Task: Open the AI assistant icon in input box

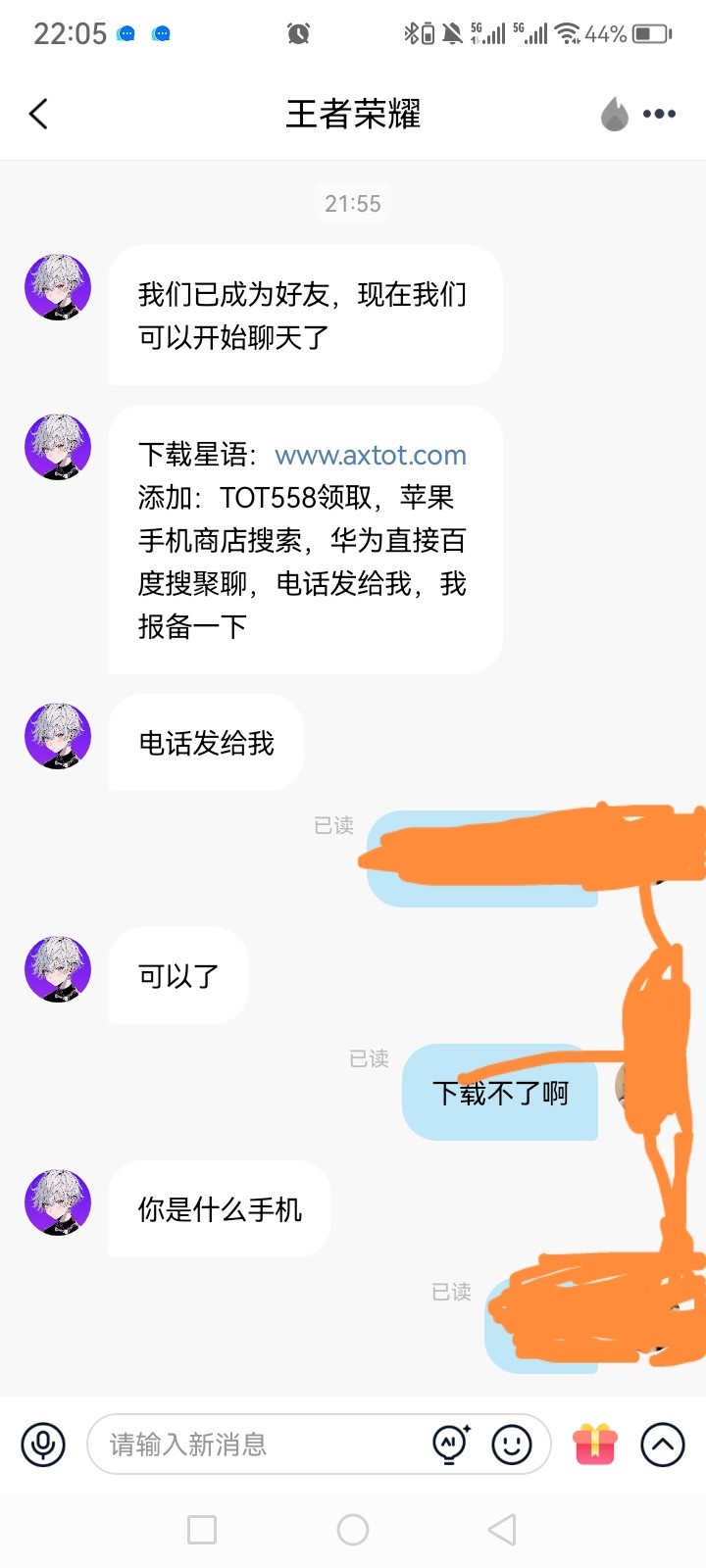Action: tap(451, 1444)
